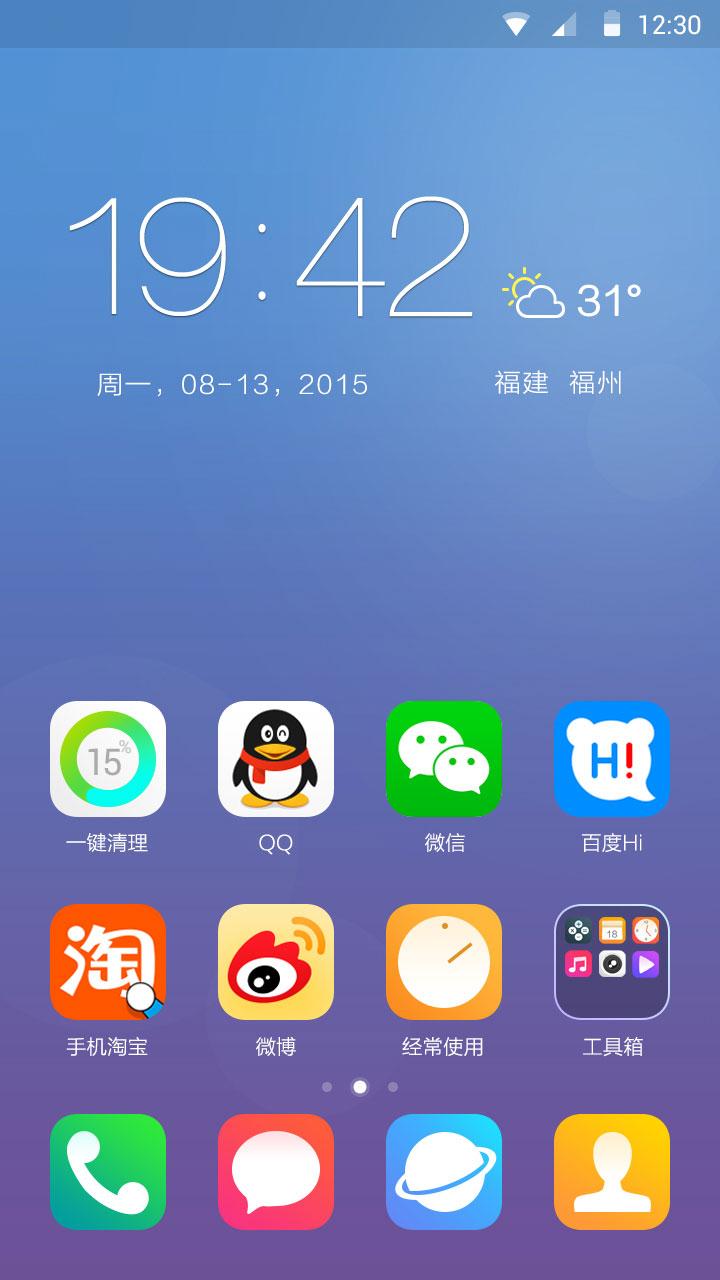
Task: Open Baidu Hi (百度Hi)
Action: pos(612,760)
